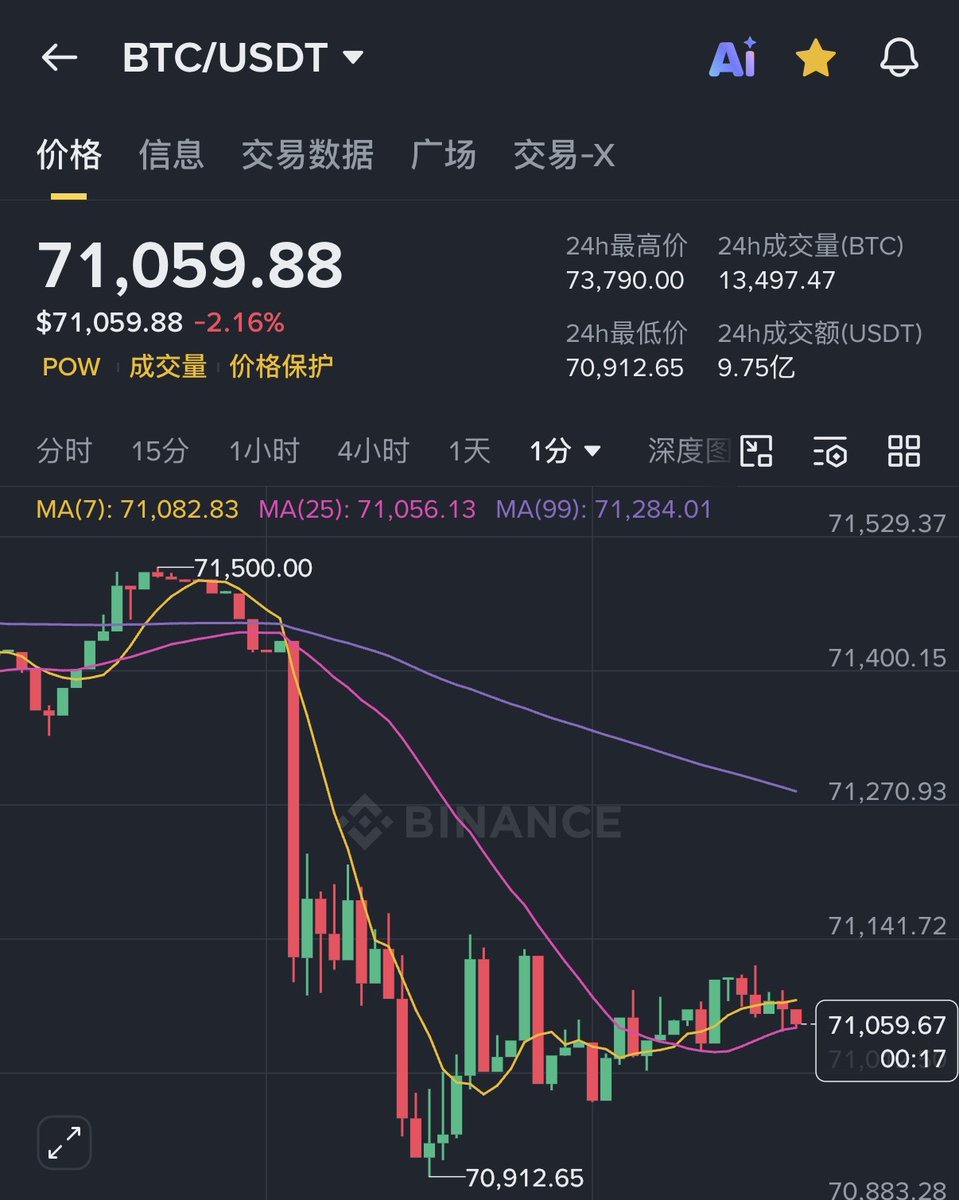Viewport: 959px width, 1200px height.
Task: Tap the POW tag
Action: click(x=71, y=367)
